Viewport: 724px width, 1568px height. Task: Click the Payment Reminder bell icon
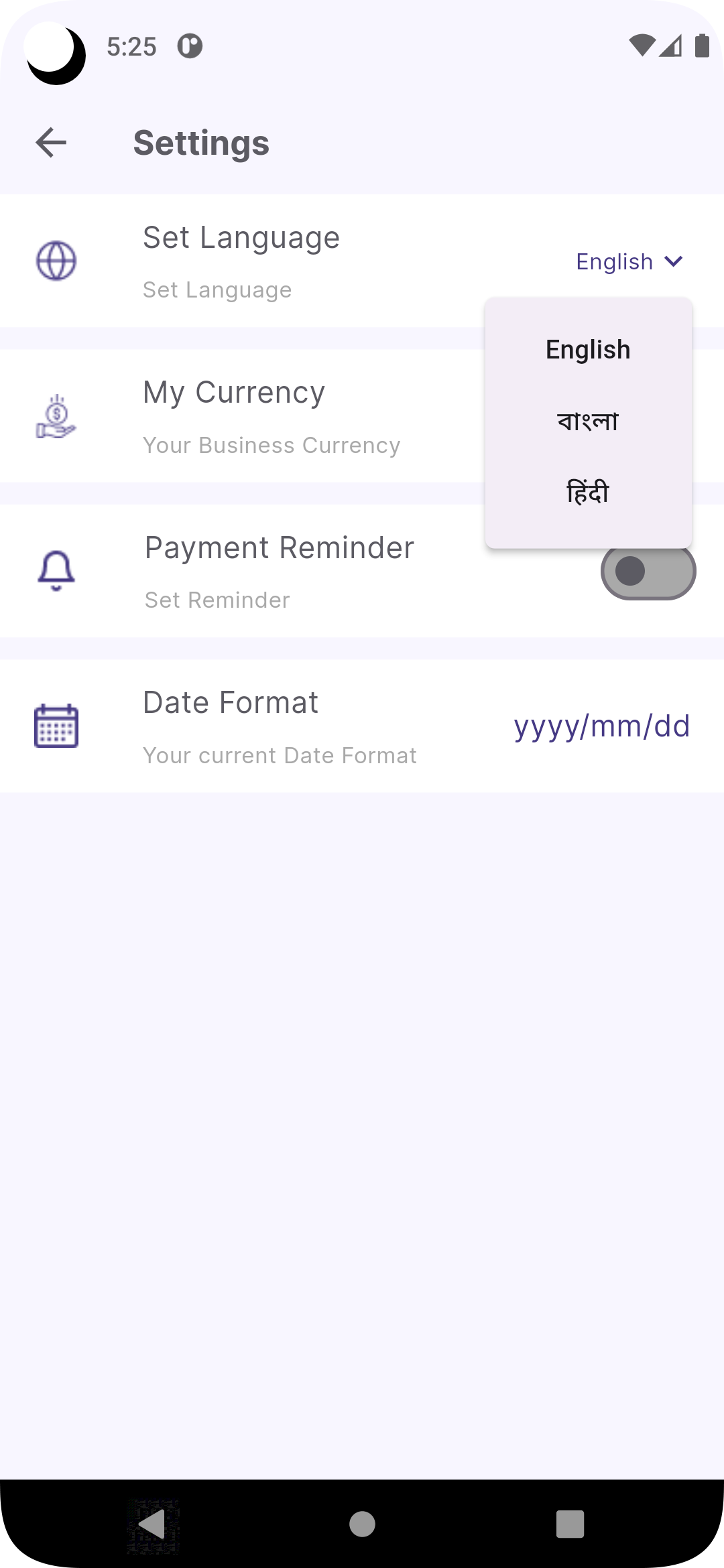(x=56, y=572)
